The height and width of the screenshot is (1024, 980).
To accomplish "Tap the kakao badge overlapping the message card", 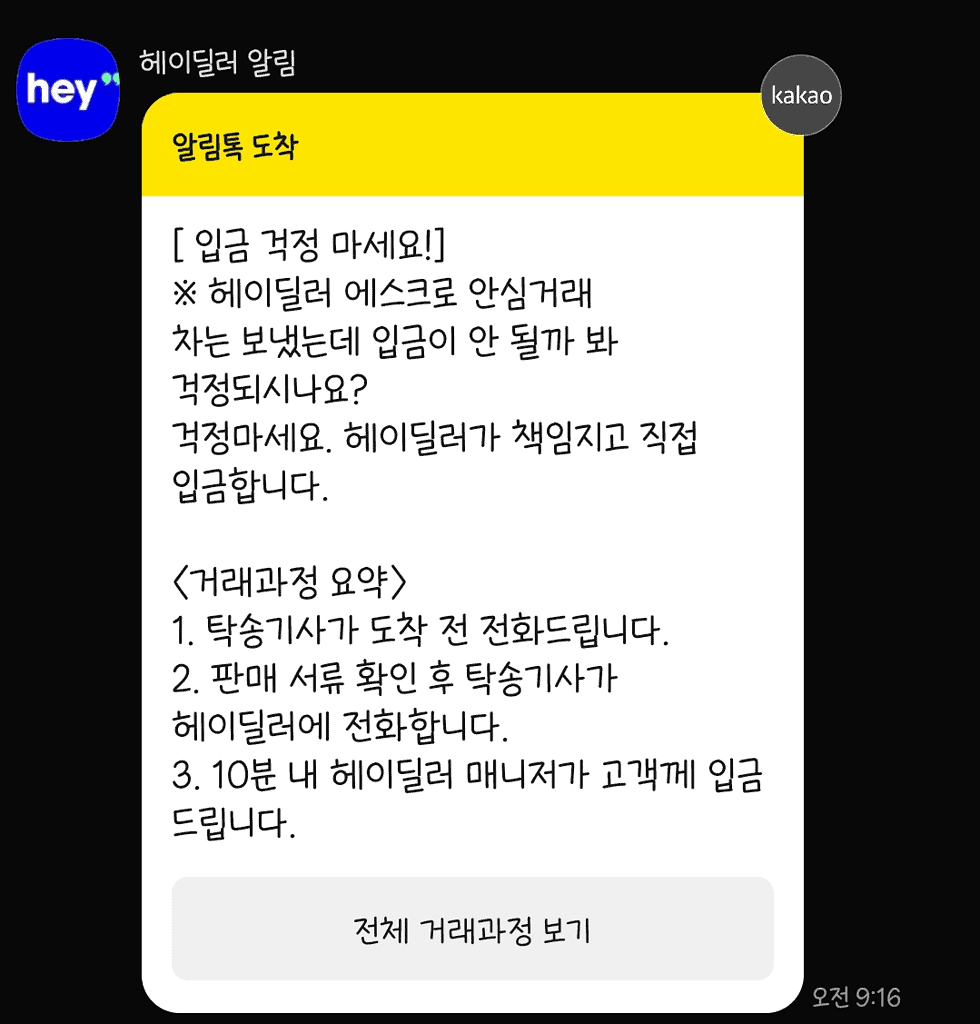I will 801,94.
